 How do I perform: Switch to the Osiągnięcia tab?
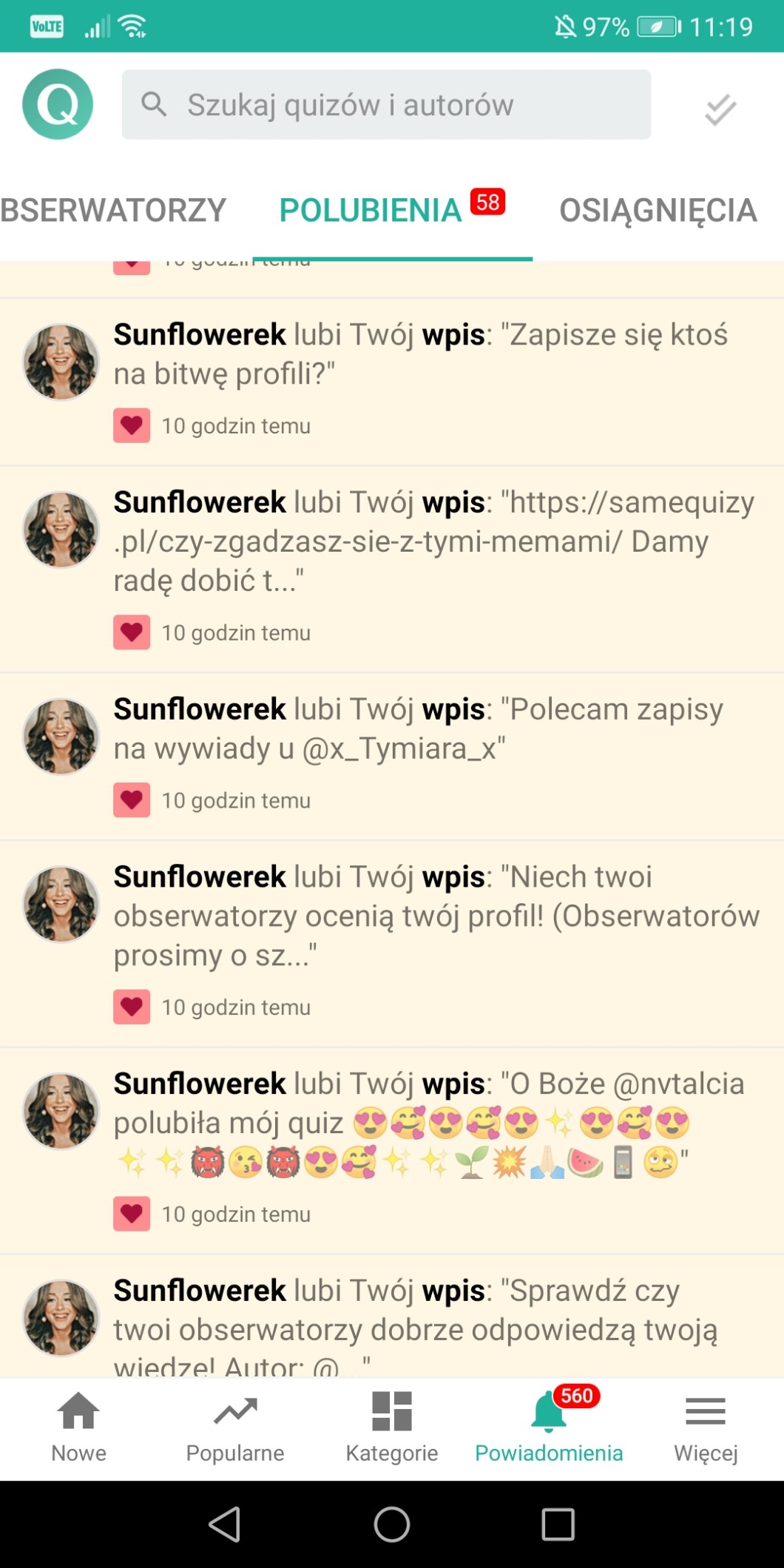[658, 211]
